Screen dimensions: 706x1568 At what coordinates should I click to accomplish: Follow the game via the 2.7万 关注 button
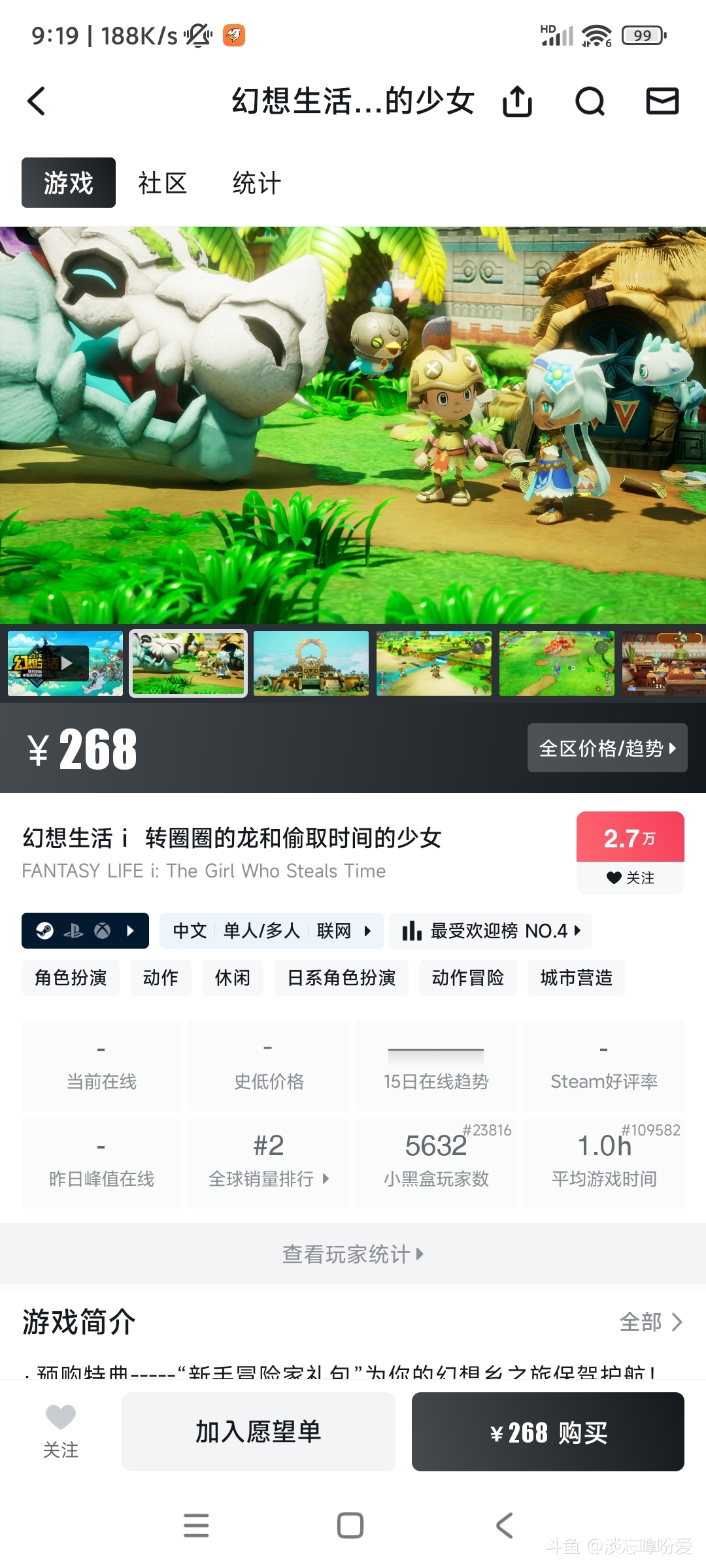pyautogui.click(x=630, y=853)
